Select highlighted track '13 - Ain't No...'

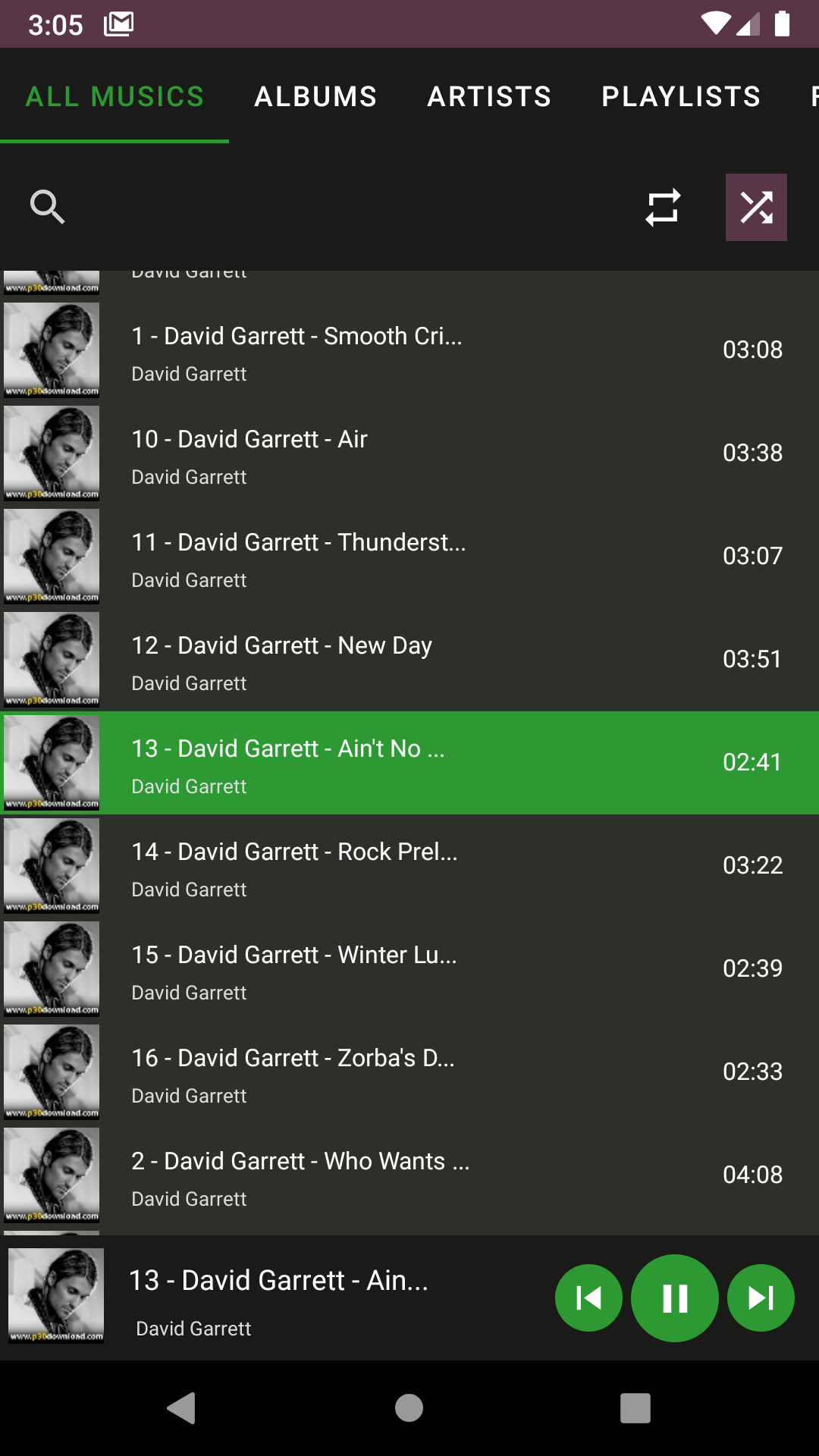pyautogui.click(x=409, y=762)
